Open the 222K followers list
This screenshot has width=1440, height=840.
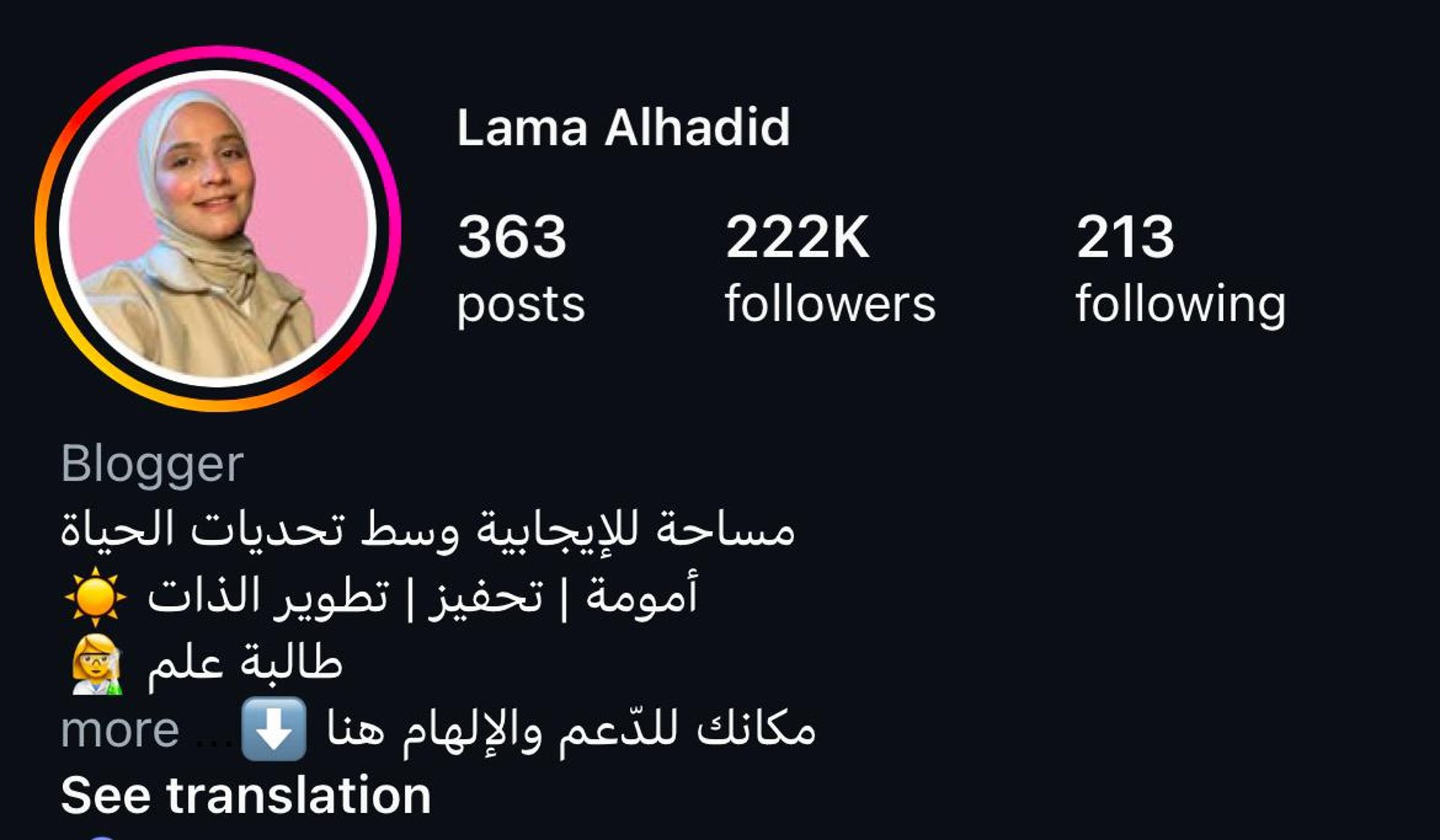point(829,268)
